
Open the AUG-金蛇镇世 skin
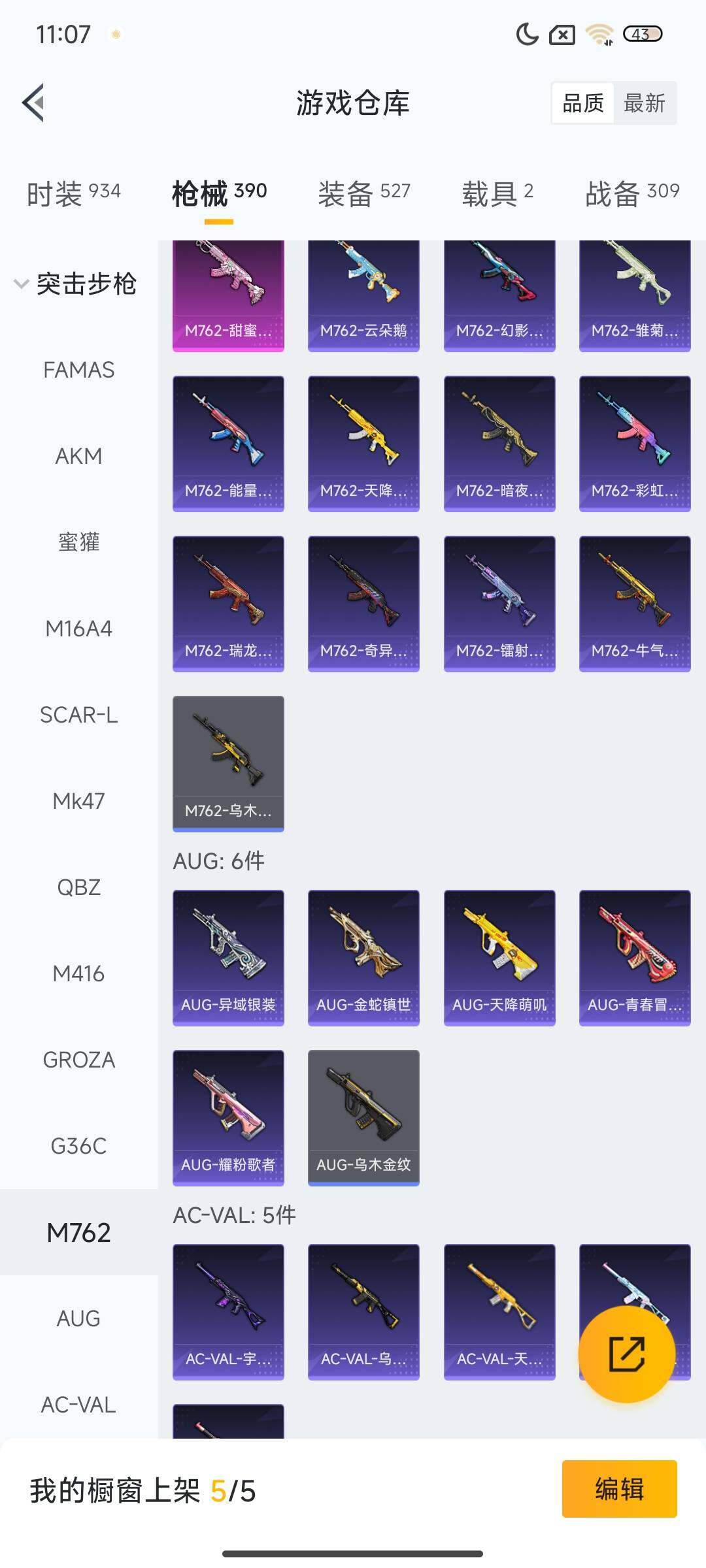pos(363,957)
